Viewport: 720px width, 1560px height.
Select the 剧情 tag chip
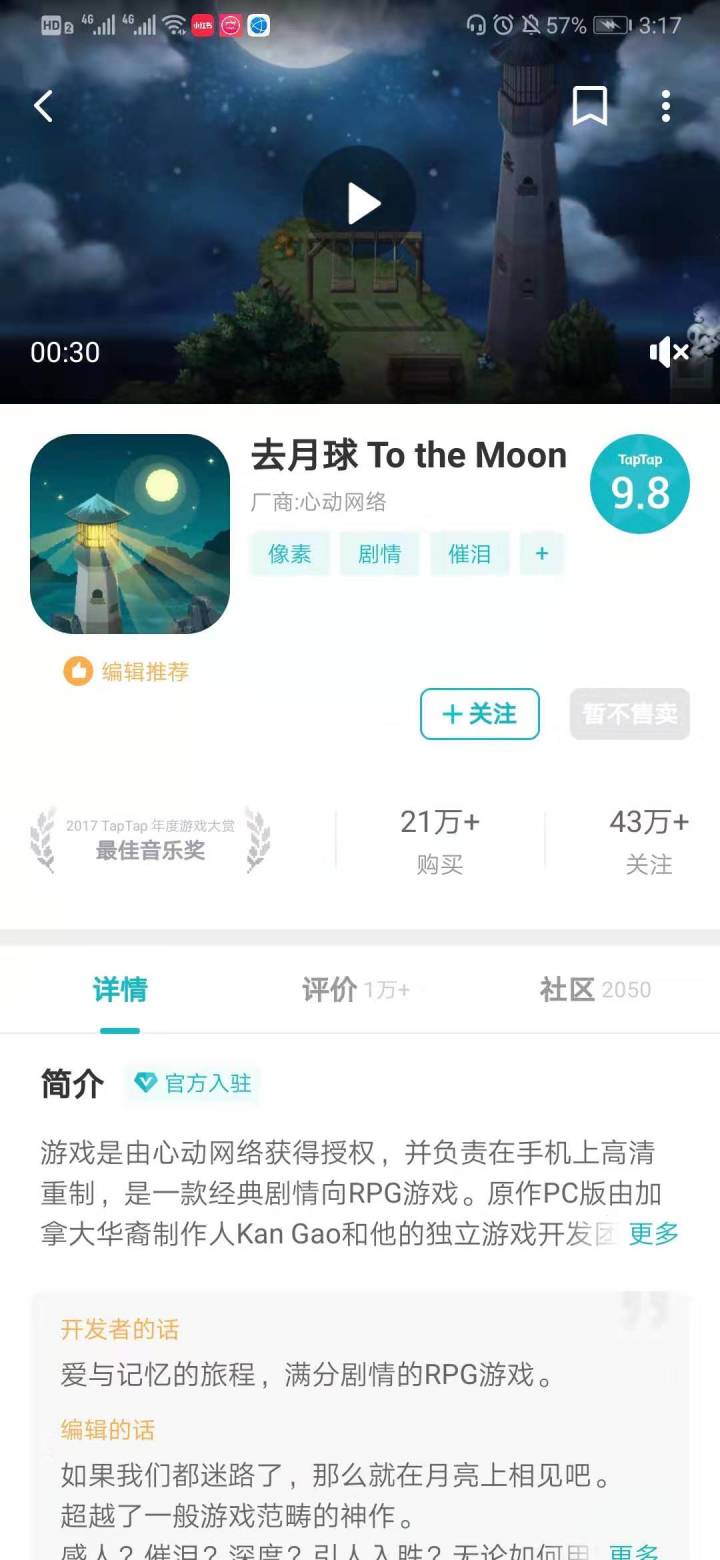pos(379,553)
